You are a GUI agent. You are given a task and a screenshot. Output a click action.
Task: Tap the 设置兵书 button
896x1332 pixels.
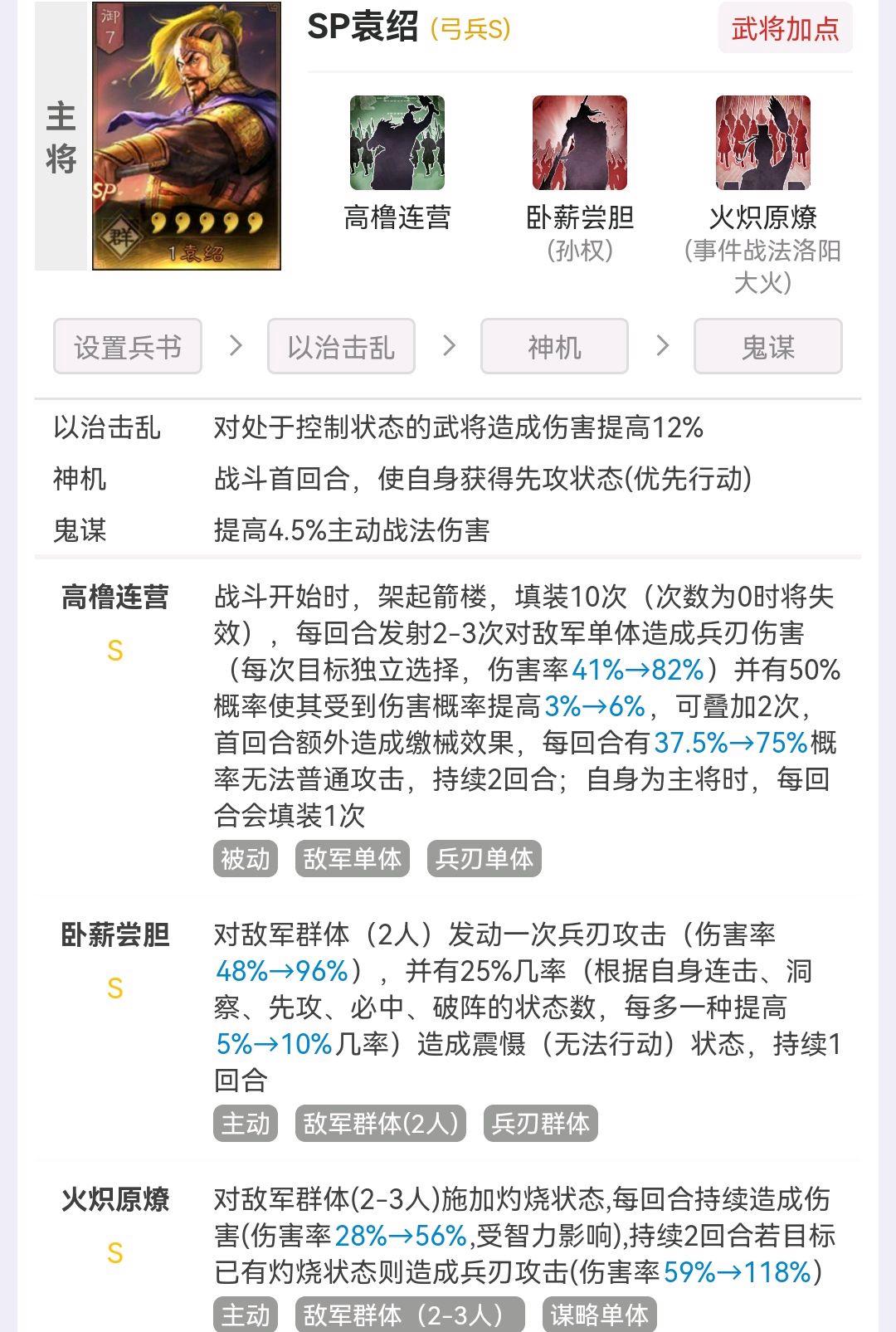(x=128, y=346)
